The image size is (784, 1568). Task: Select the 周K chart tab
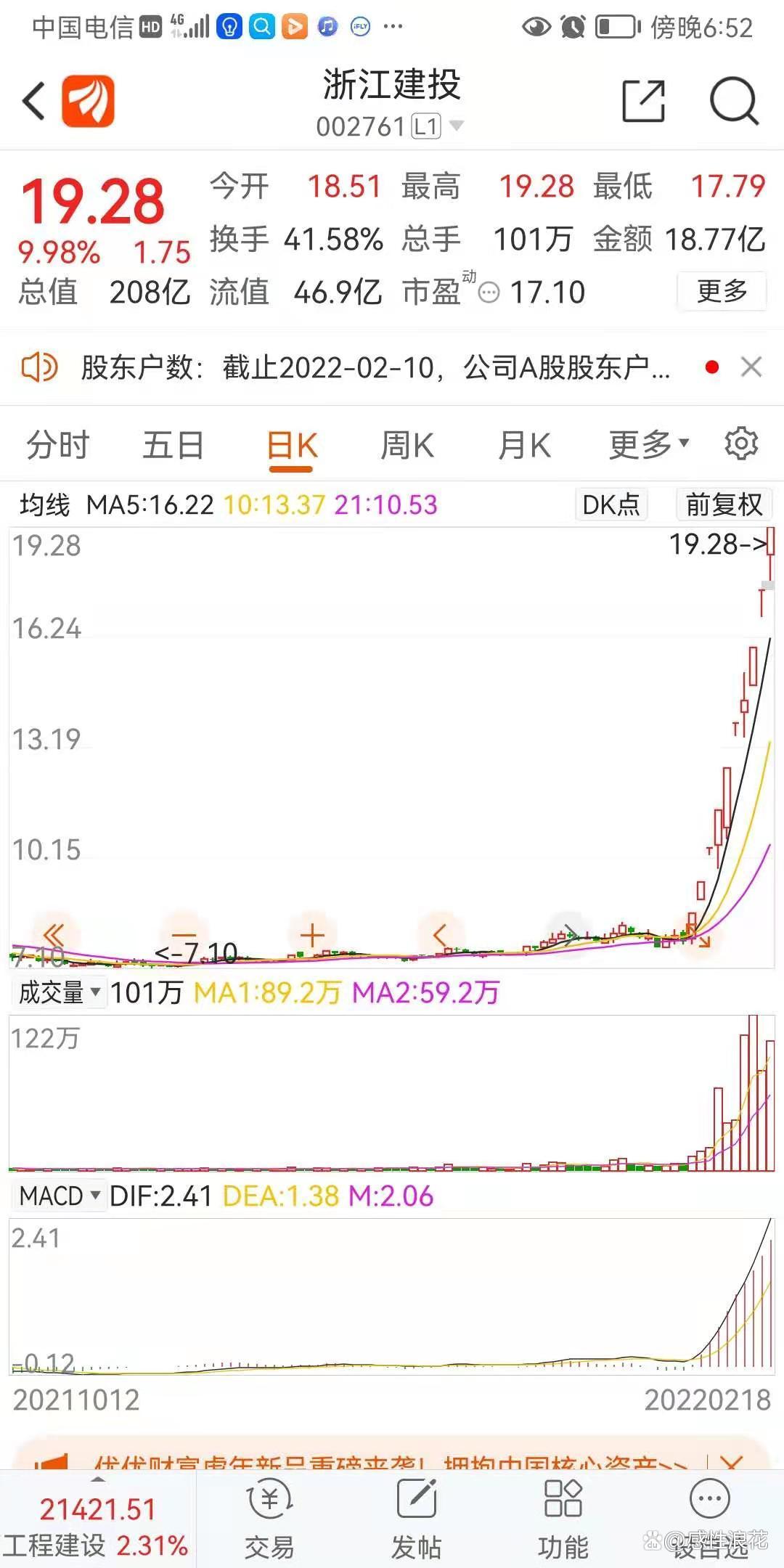(407, 445)
